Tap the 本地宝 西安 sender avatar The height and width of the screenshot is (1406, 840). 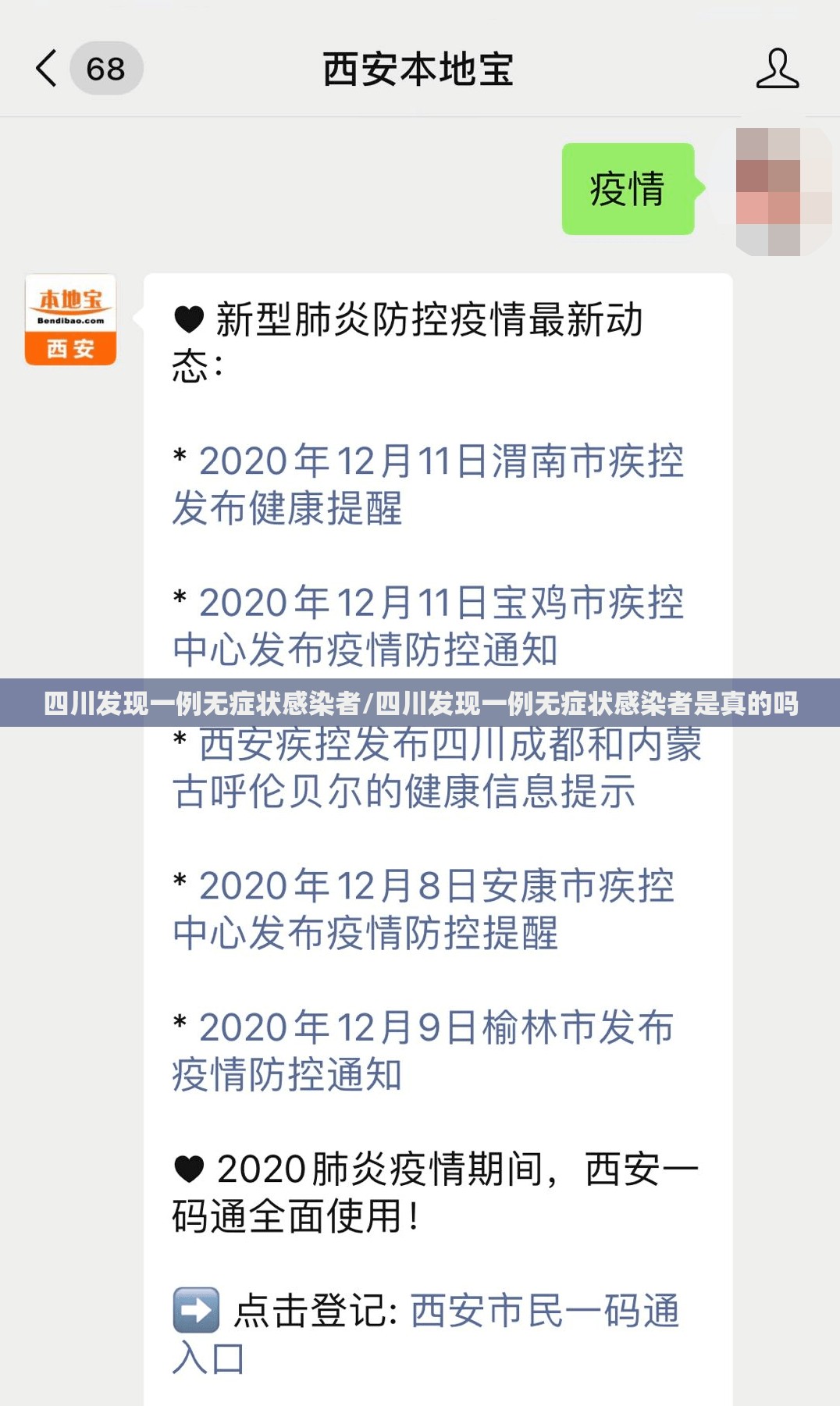coord(71,320)
